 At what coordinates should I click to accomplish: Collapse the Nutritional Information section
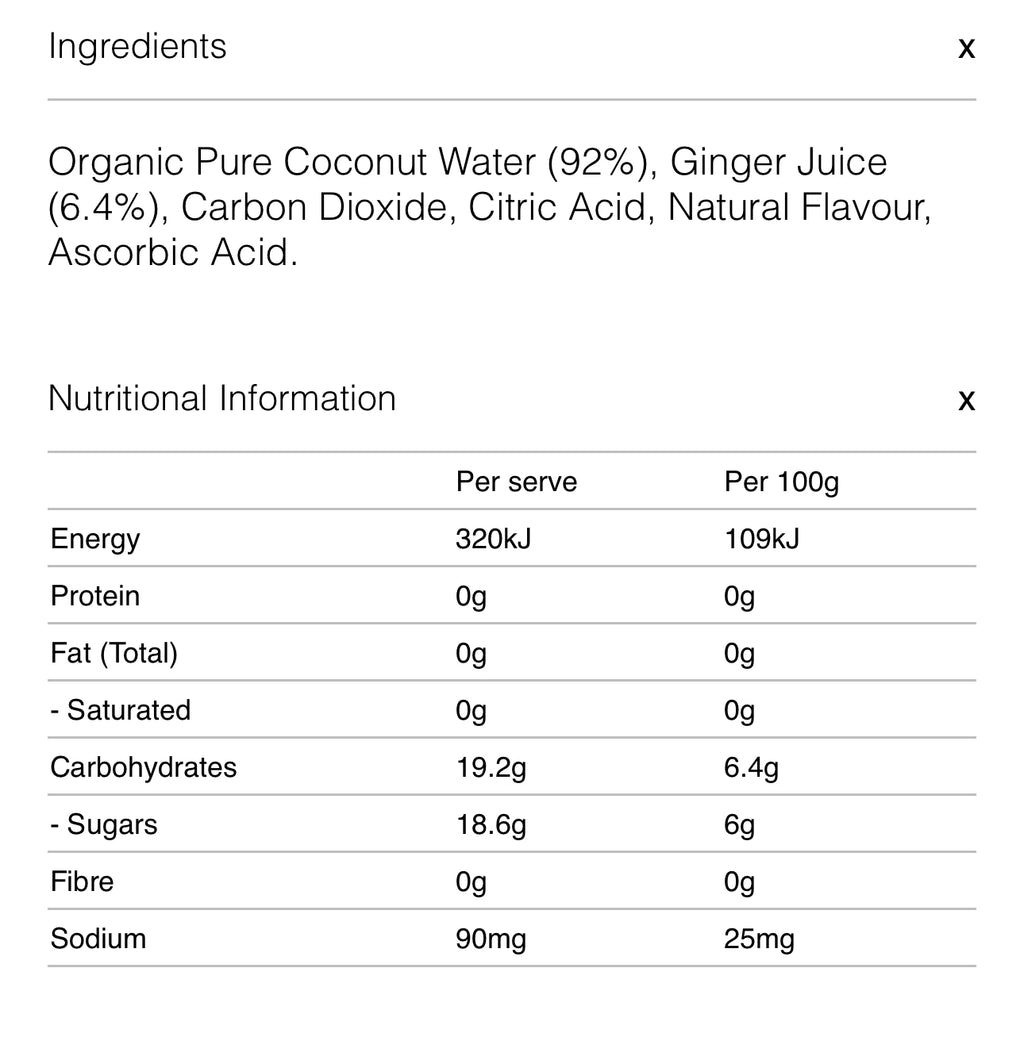click(966, 400)
